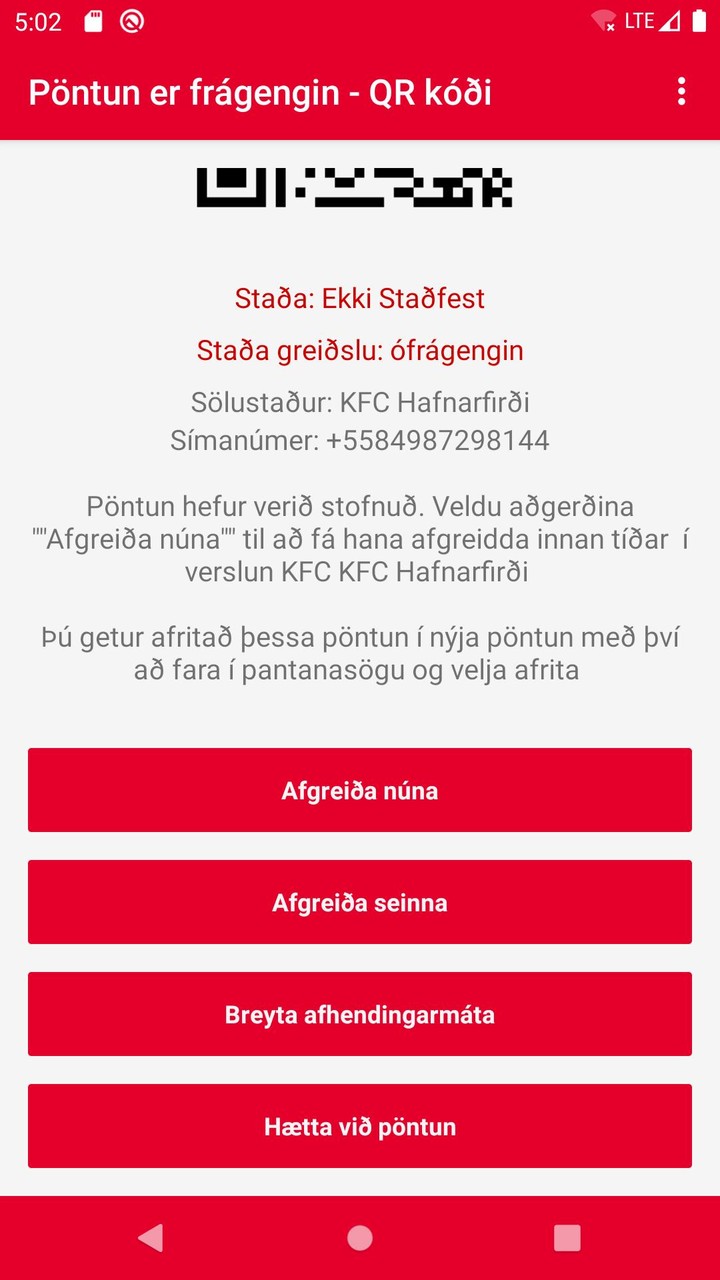Tap the Afgreiða núna button
This screenshot has height=1280, width=720.
tap(360, 790)
